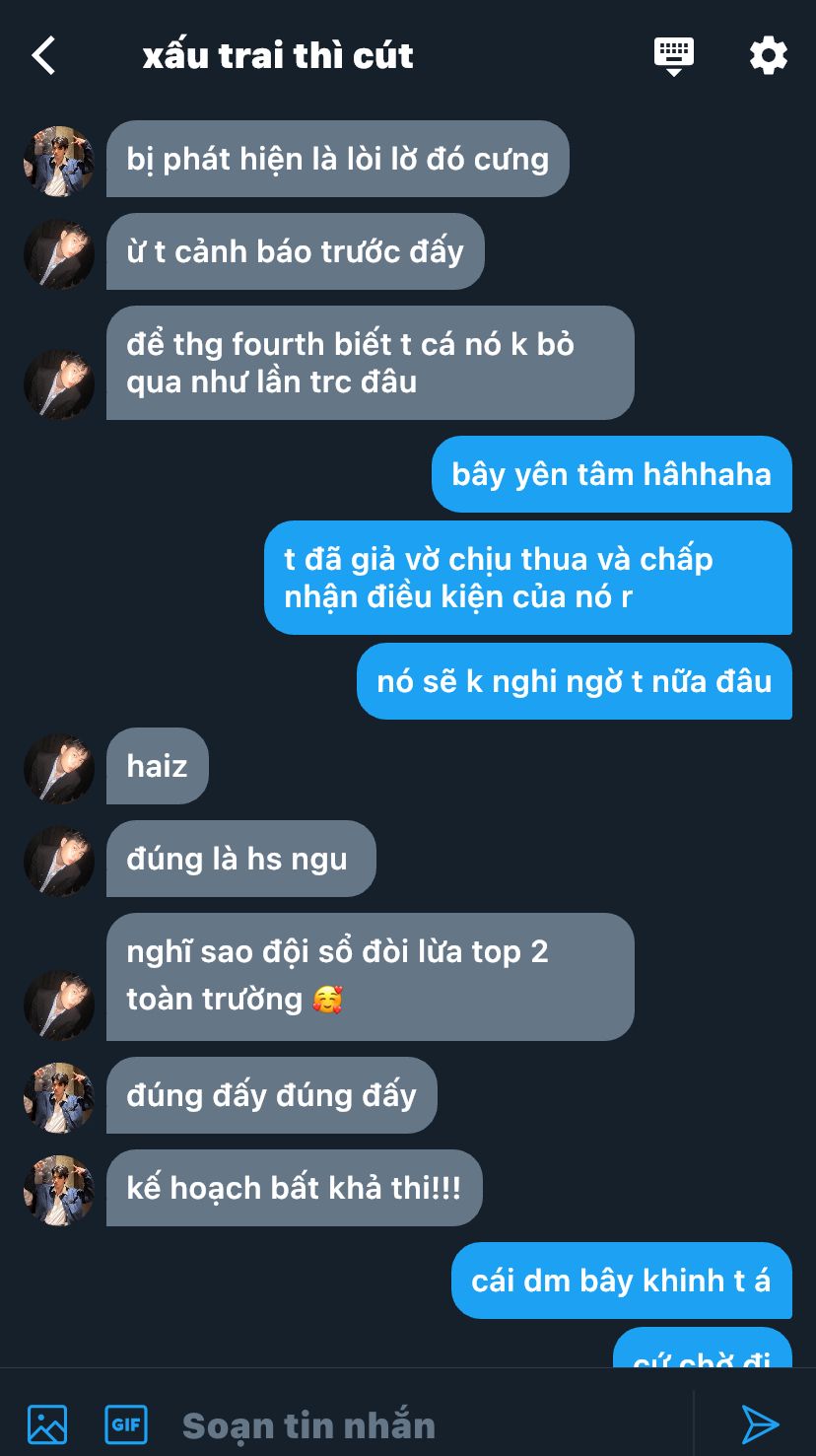The height and width of the screenshot is (1456, 816).
Task: Send the message with the arrow icon
Action: [x=760, y=1424]
